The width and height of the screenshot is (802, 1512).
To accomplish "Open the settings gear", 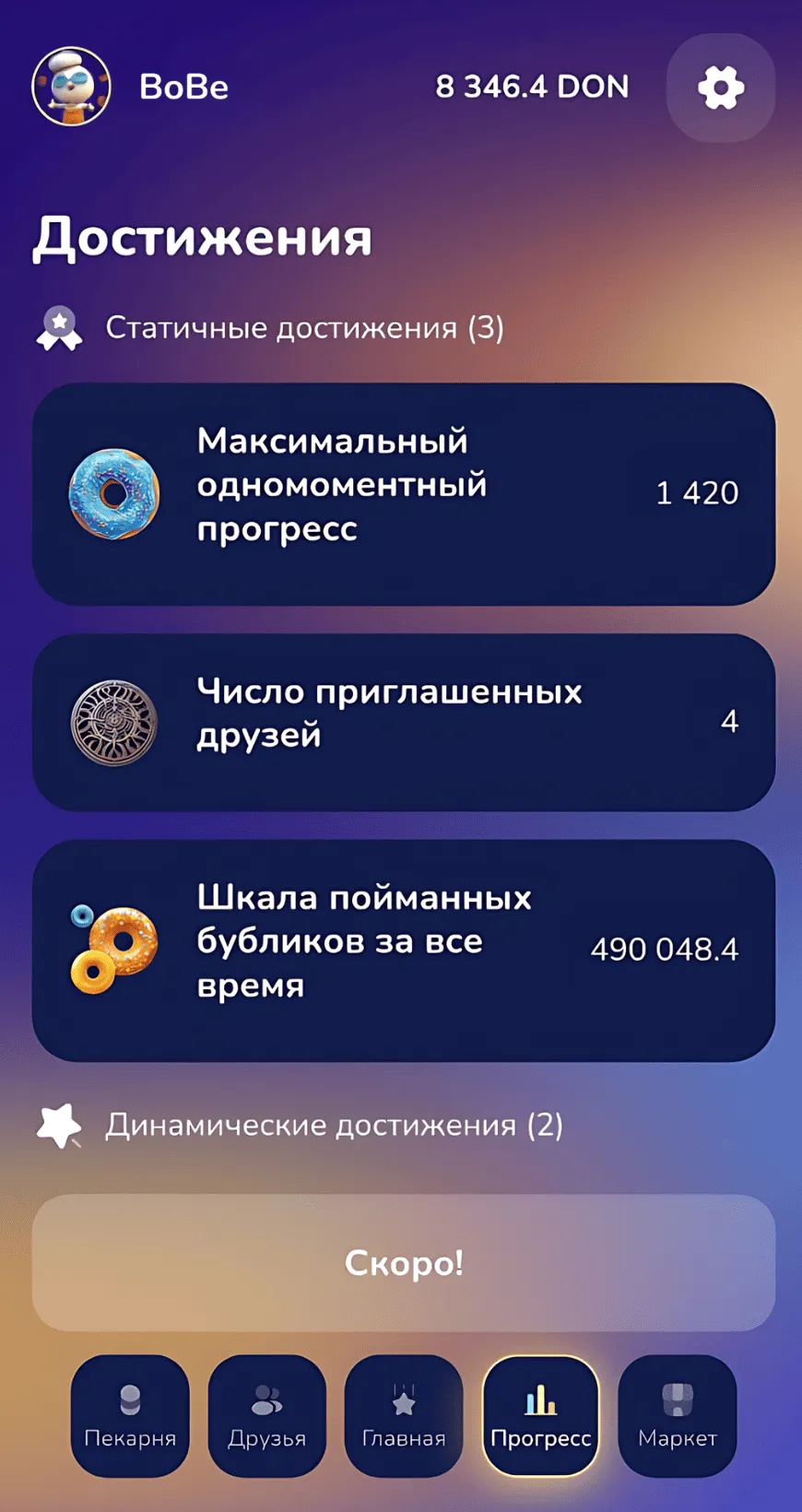I will click(x=720, y=88).
